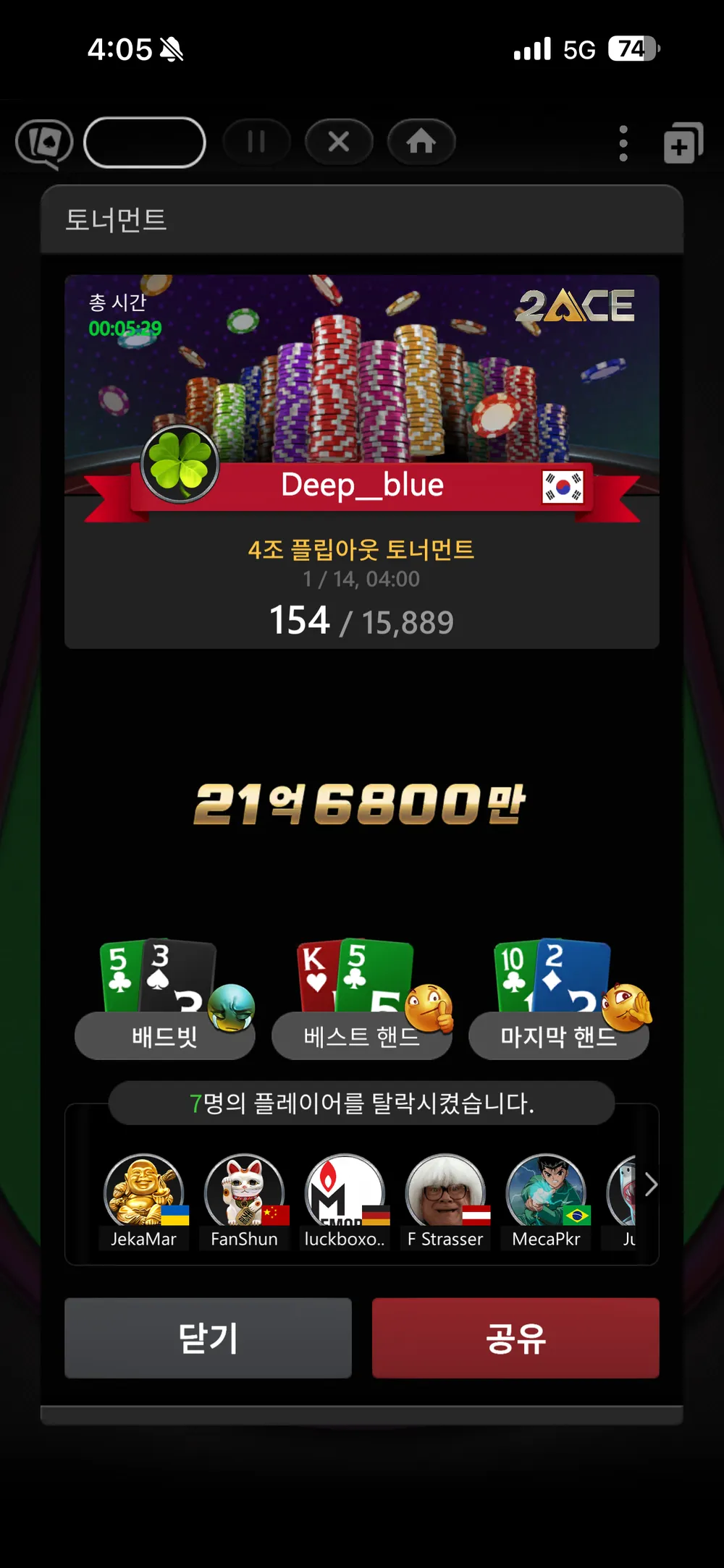Tap the 닫기 close button
This screenshot has height=1568, width=724.
pyautogui.click(x=208, y=1338)
